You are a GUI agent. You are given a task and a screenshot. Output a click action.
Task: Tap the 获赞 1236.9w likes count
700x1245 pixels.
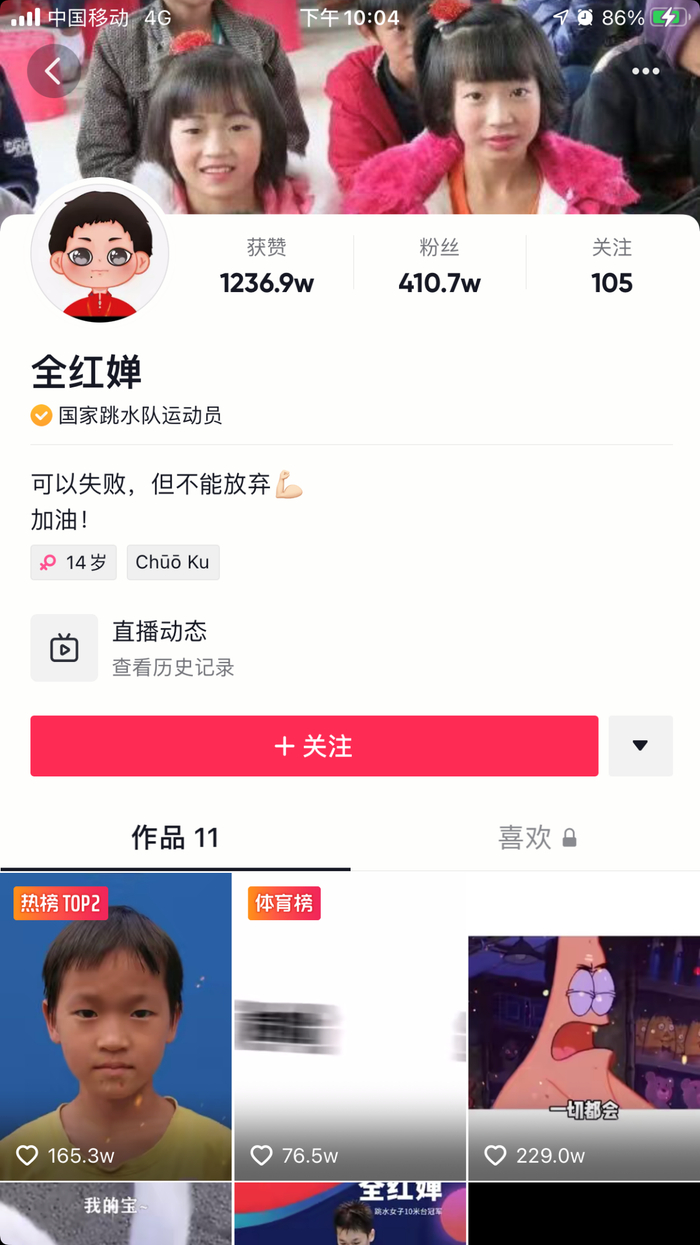tap(267, 265)
